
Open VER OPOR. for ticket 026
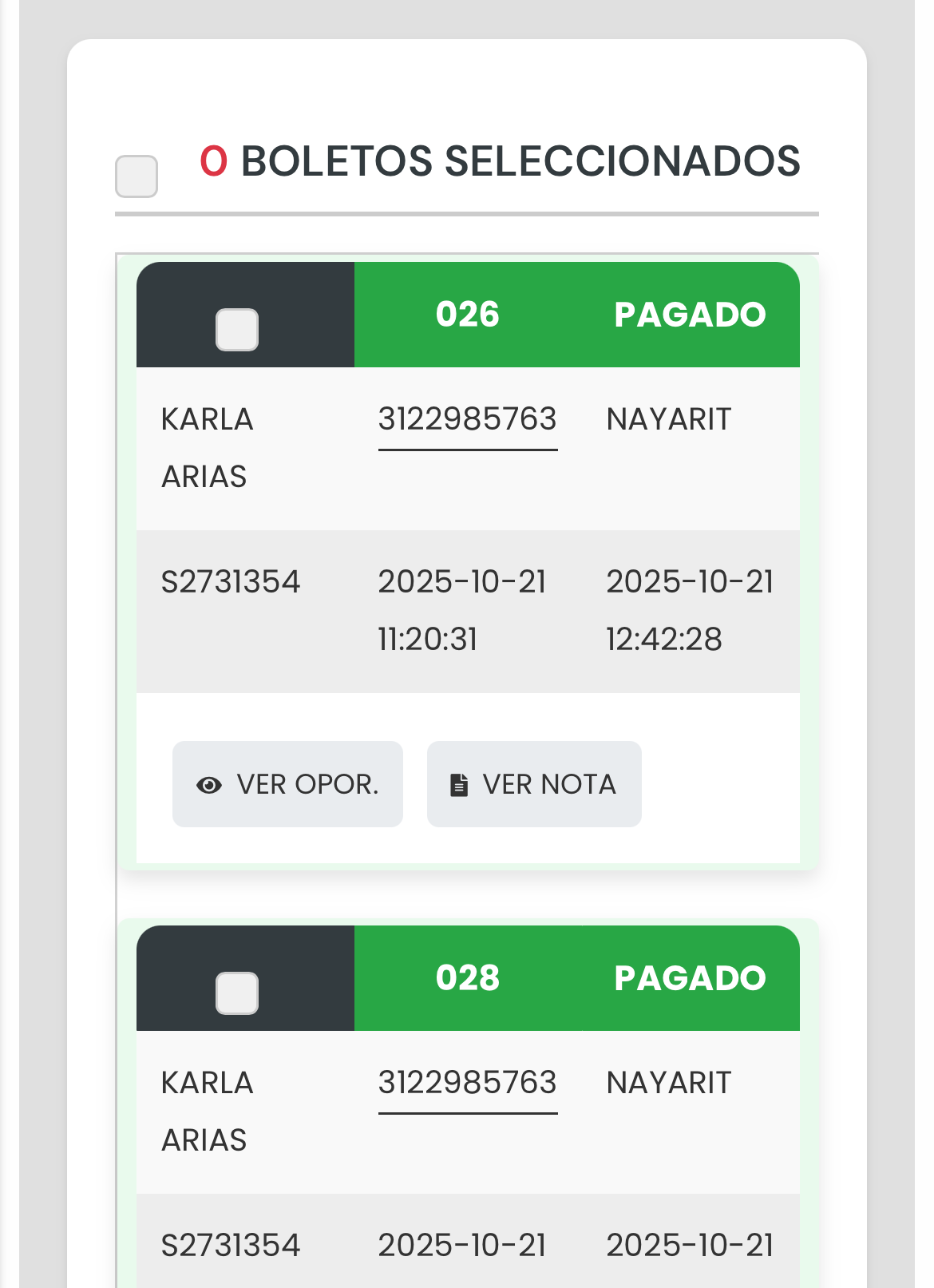[x=287, y=784]
